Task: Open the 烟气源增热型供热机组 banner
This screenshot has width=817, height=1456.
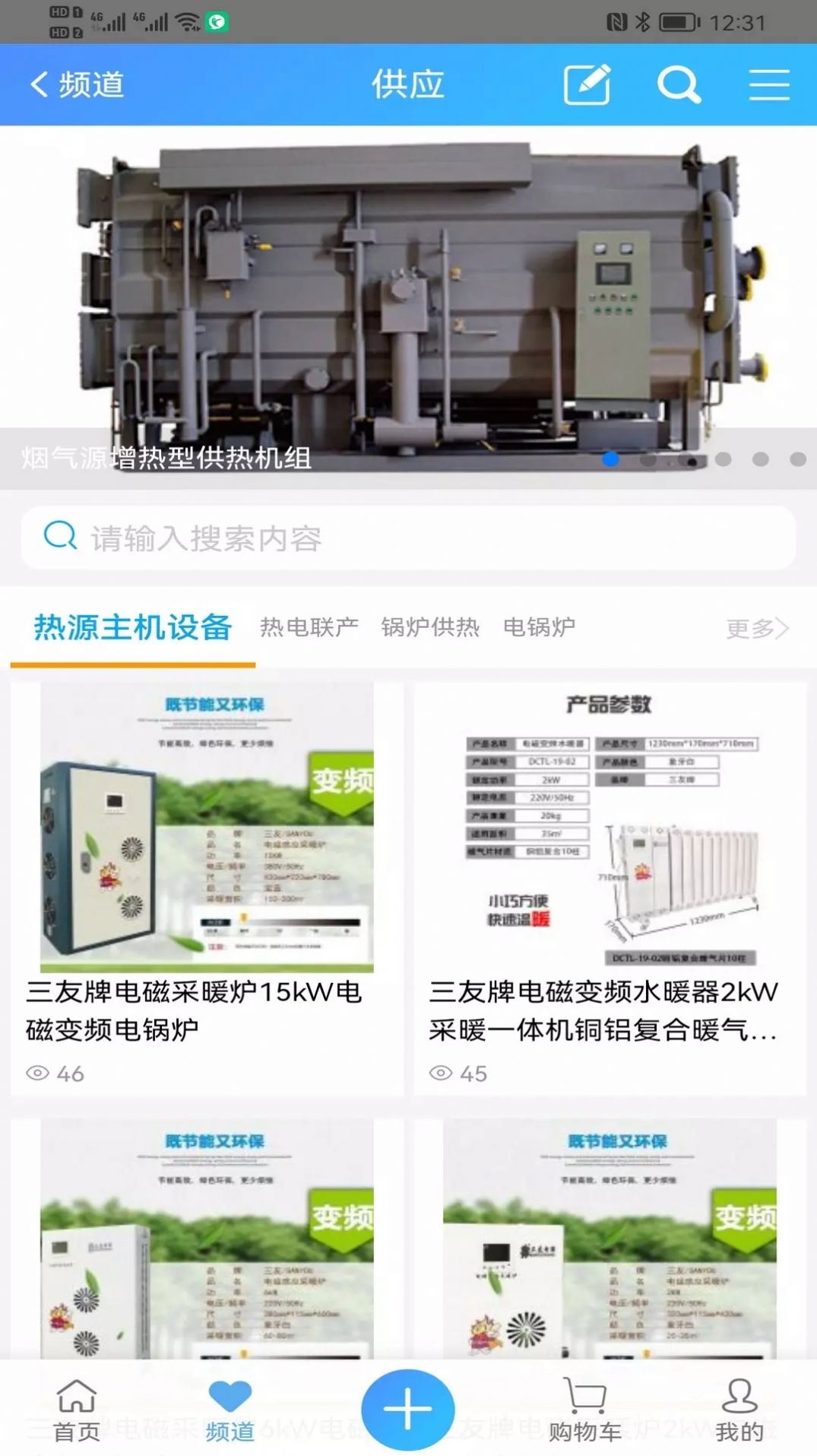Action: click(x=408, y=304)
